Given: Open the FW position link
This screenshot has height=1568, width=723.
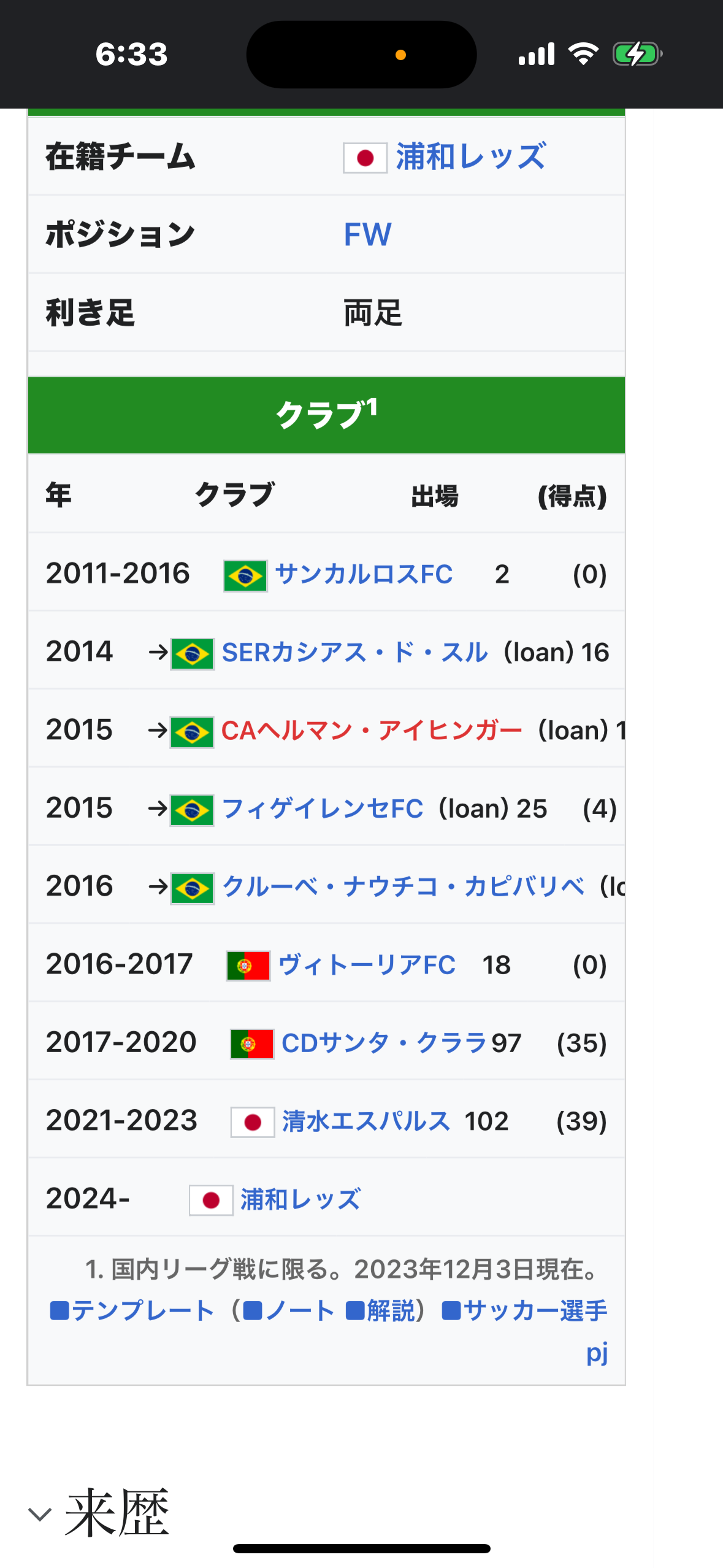Looking at the screenshot, I should 367,234.
